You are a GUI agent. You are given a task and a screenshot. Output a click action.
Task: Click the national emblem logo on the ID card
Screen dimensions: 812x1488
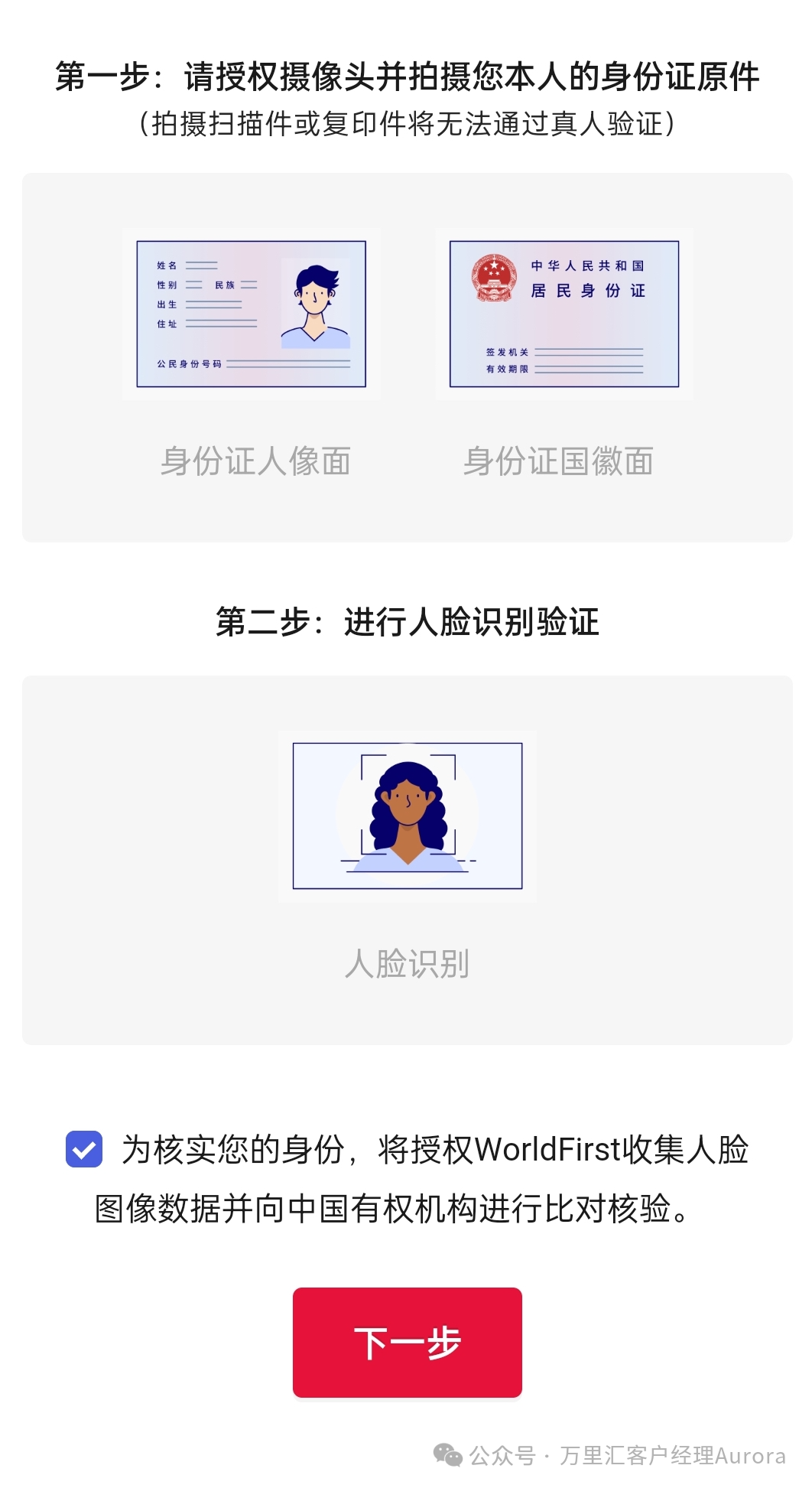pos(493,275)
